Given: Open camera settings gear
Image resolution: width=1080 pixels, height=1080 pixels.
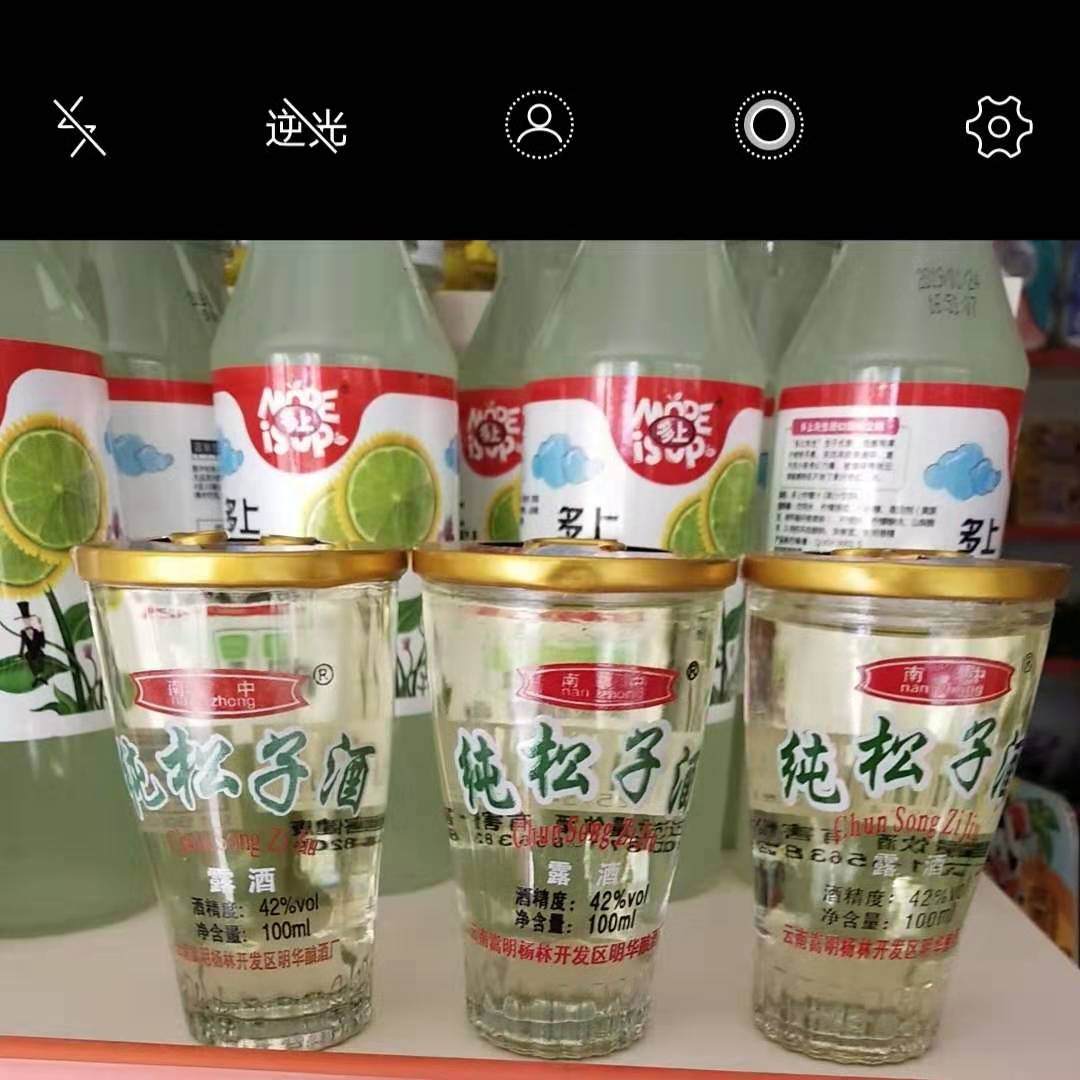Looking at the screenshot, I should 998,127.
